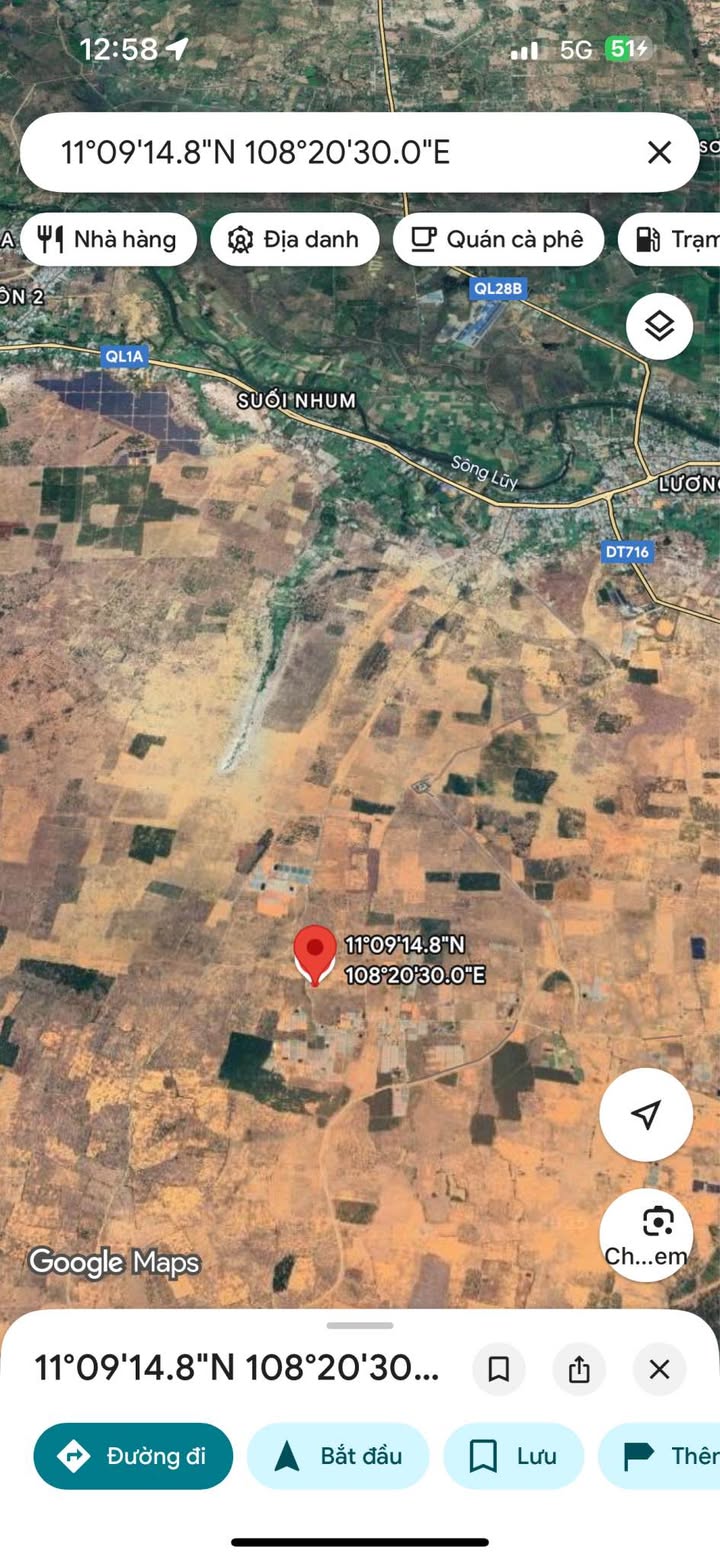Bookmark this location from the sheet header
This screenshot has height=1560, width=720.
[498, 1369]
